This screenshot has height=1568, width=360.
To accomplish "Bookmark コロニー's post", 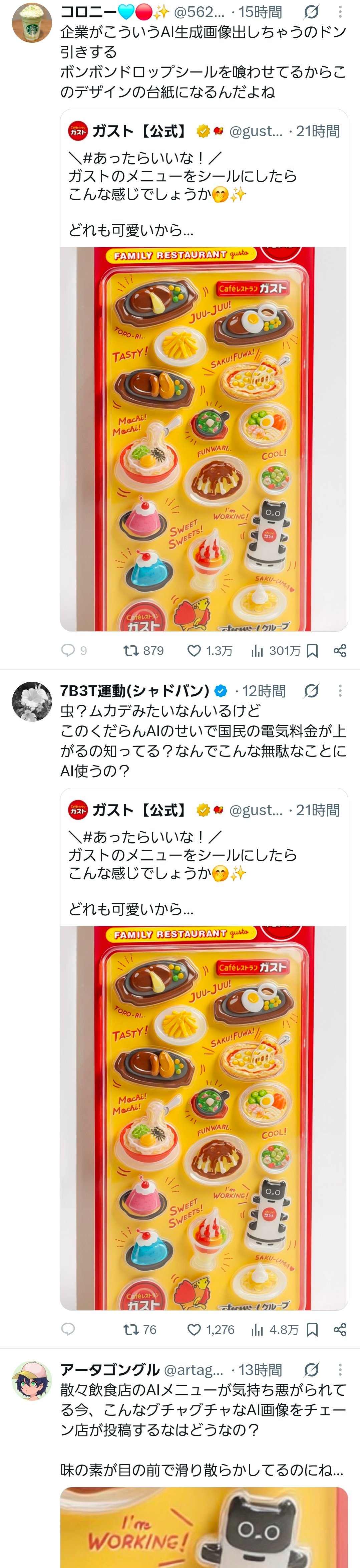I will 312,651.
